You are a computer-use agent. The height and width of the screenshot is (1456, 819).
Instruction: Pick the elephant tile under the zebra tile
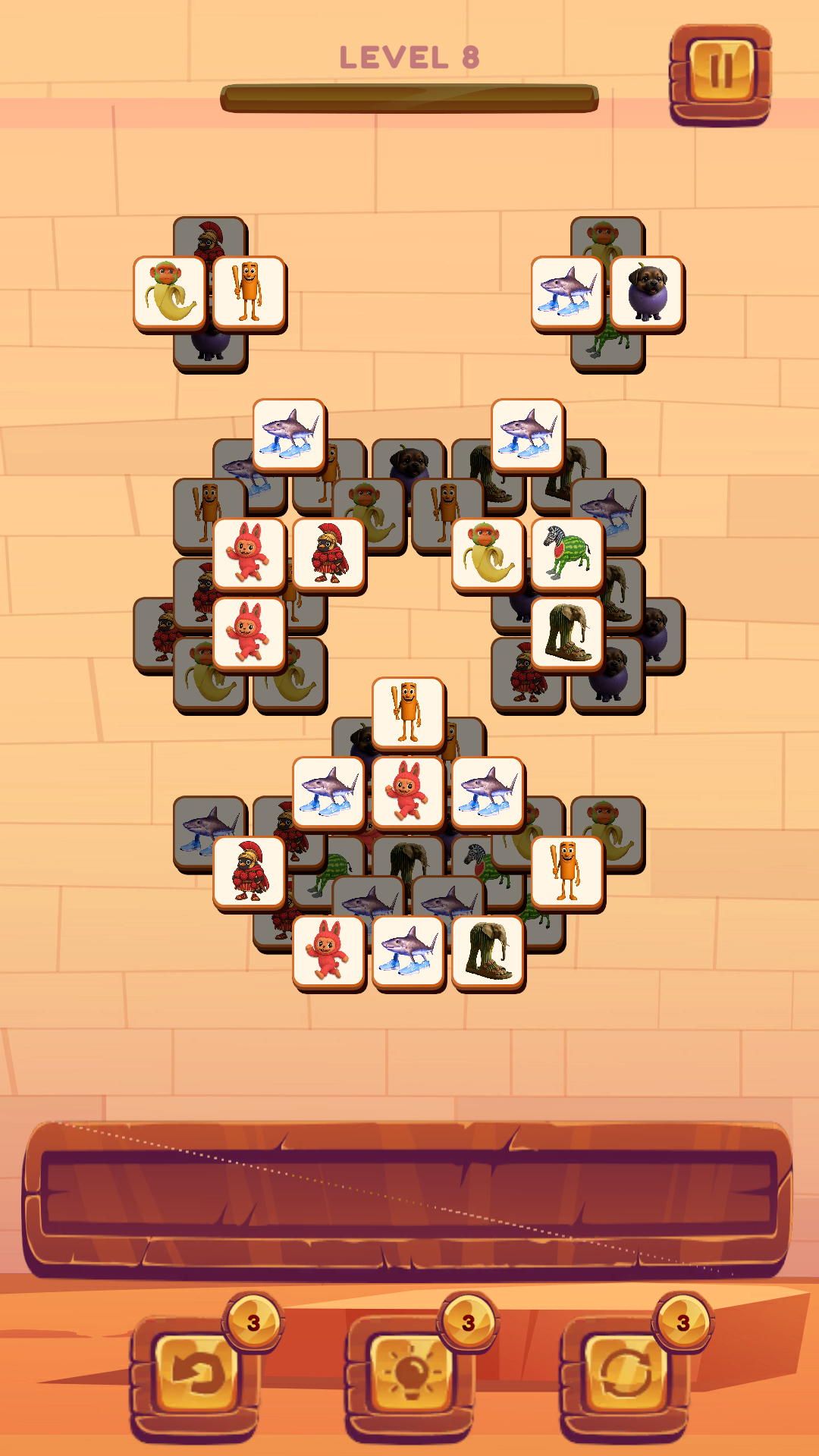point(566,634)
